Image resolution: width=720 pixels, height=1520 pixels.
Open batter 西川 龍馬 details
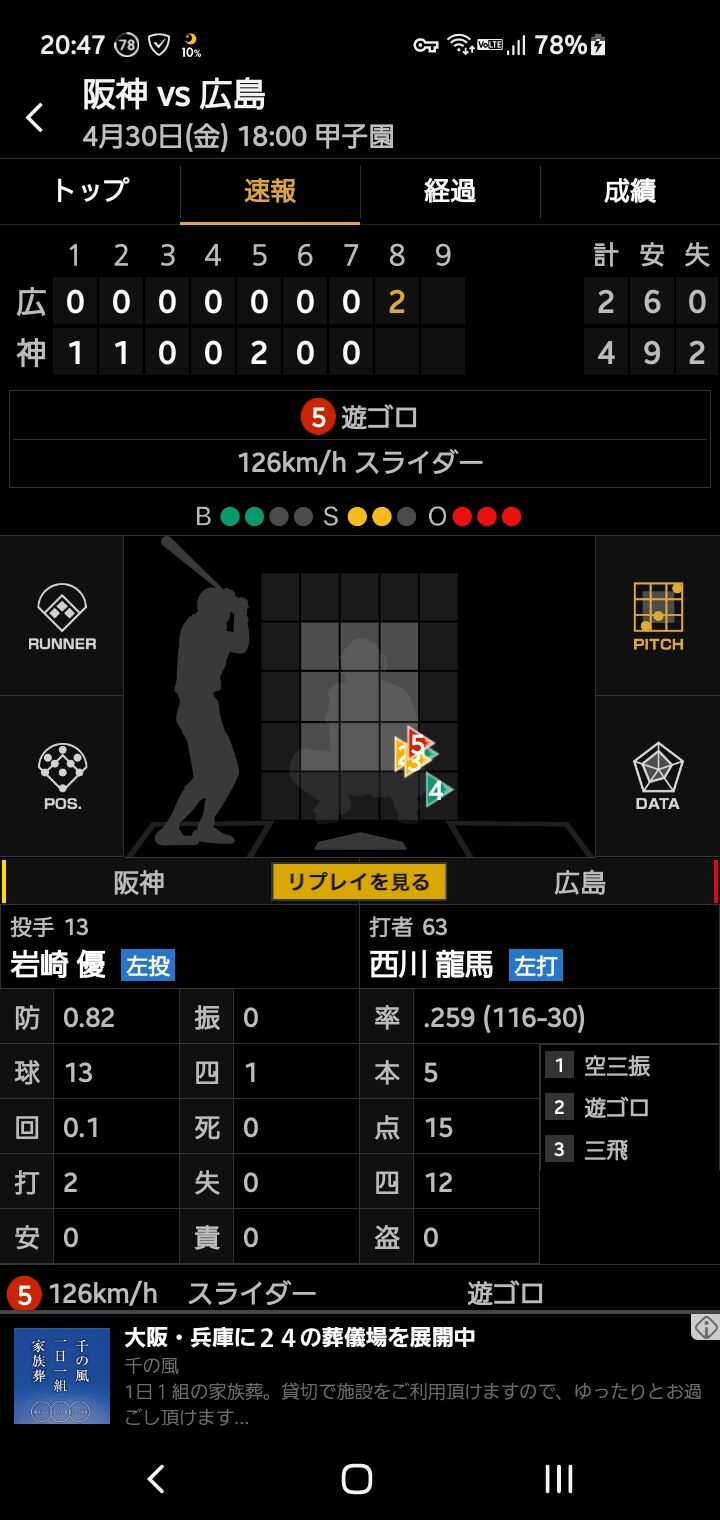click(x=432, y=965)
